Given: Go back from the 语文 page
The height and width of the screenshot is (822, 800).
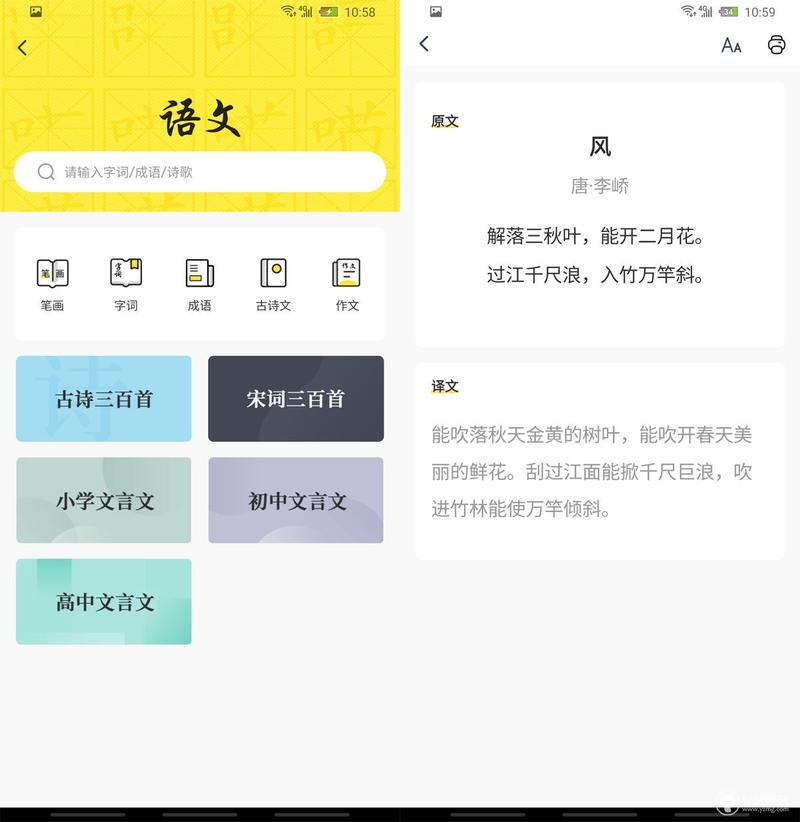Looking at the screenshot, I should [23, 48].
